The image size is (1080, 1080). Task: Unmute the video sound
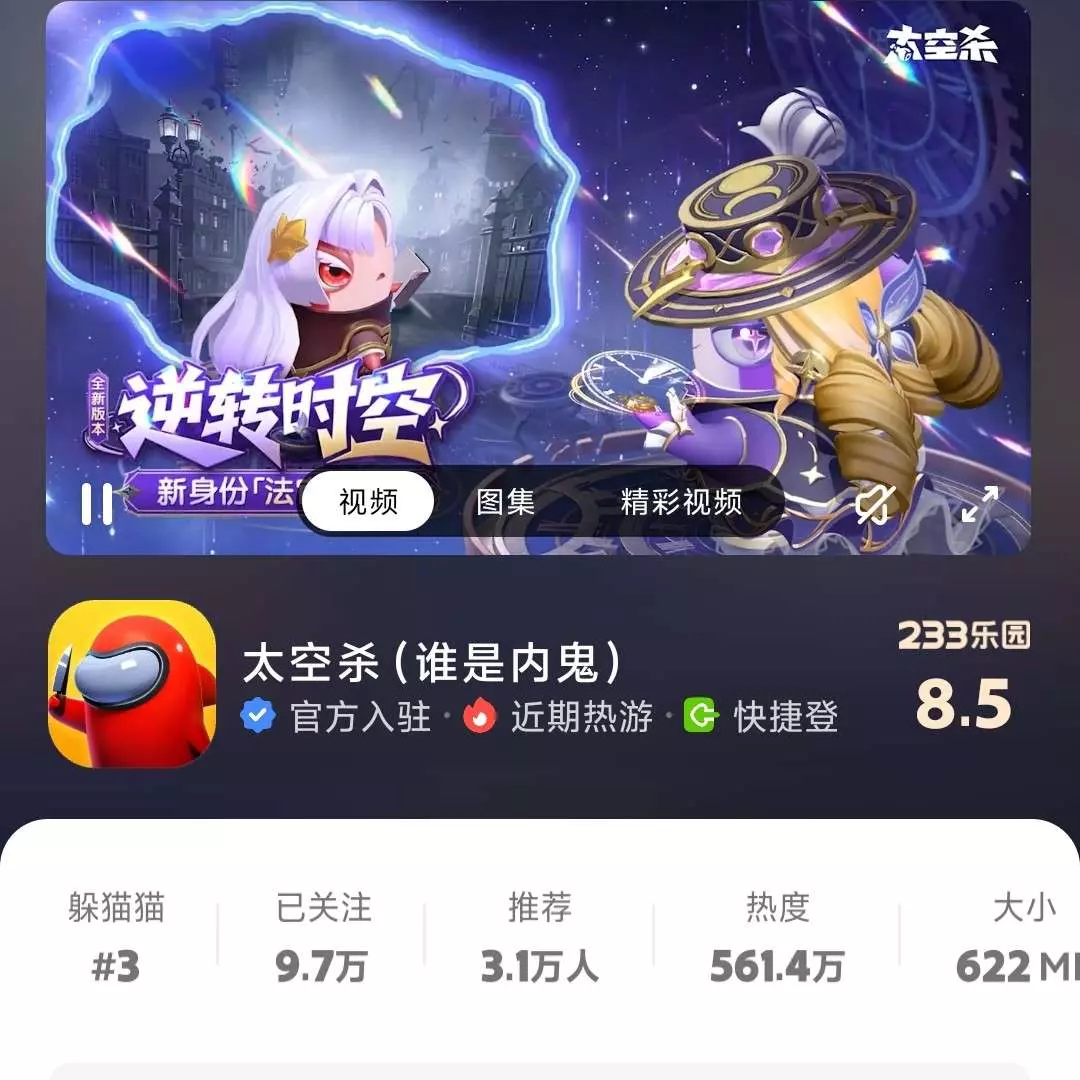(873, 505)
